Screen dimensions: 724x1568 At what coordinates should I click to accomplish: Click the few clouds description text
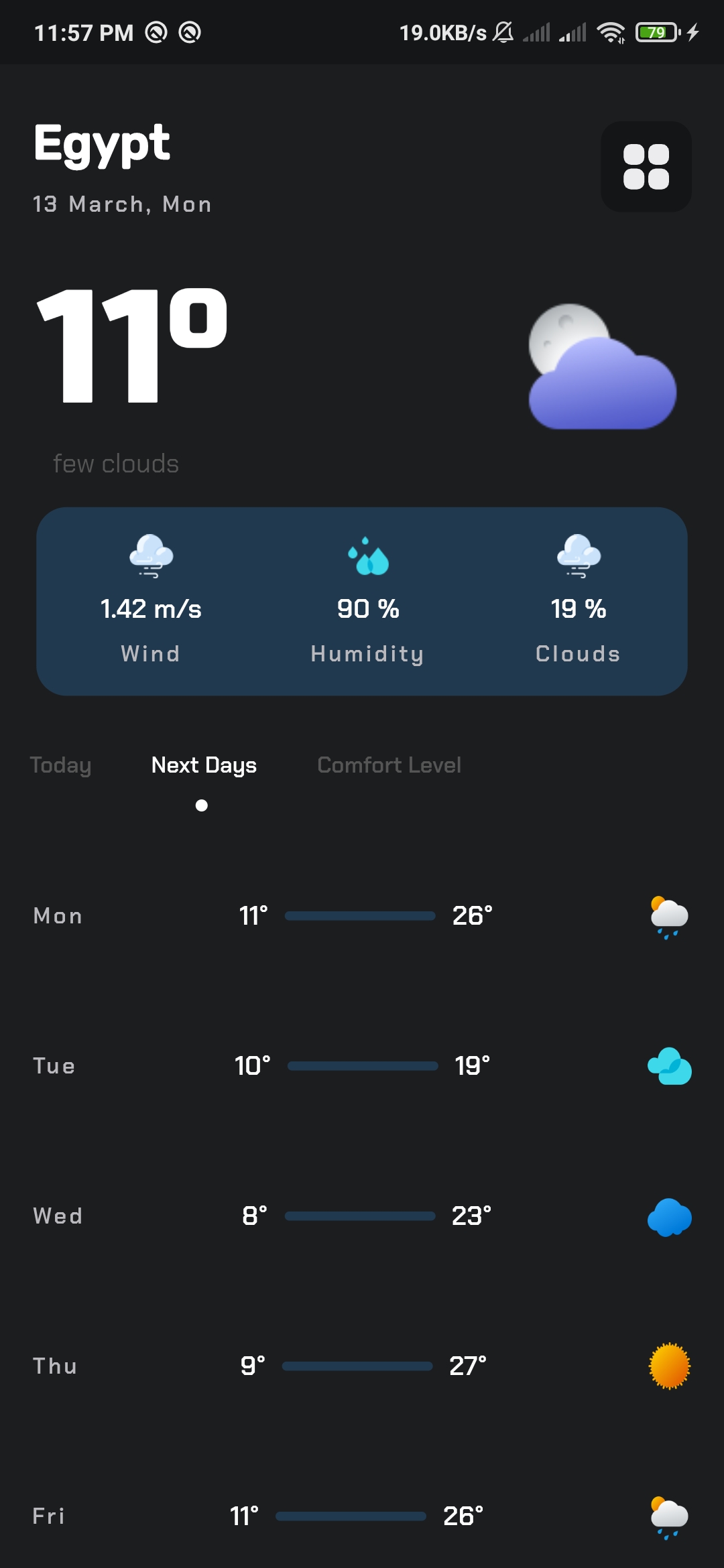115,463
